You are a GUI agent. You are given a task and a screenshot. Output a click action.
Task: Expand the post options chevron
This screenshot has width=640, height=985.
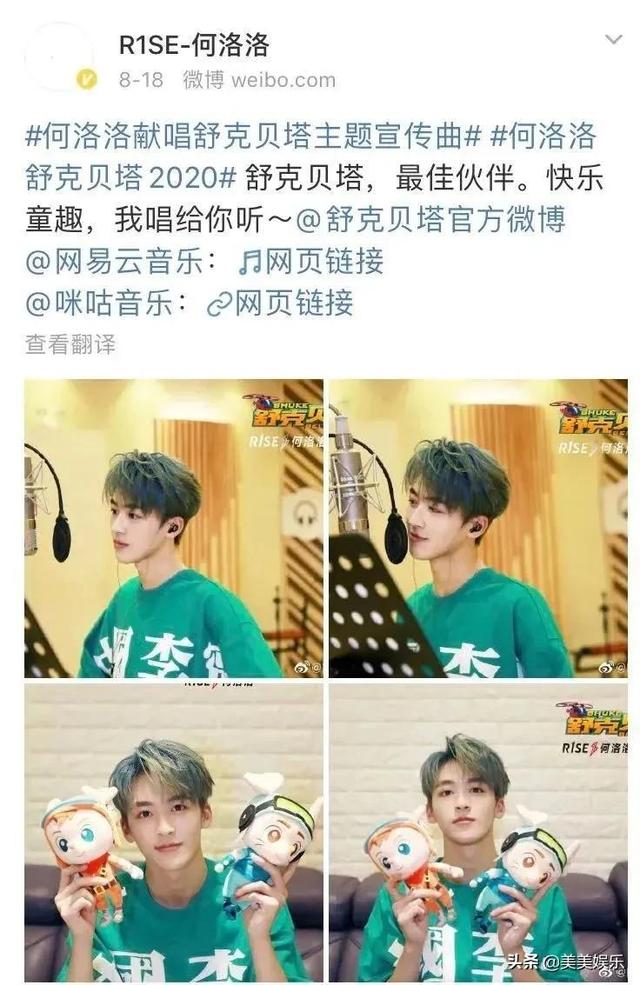tap(613, 41)
